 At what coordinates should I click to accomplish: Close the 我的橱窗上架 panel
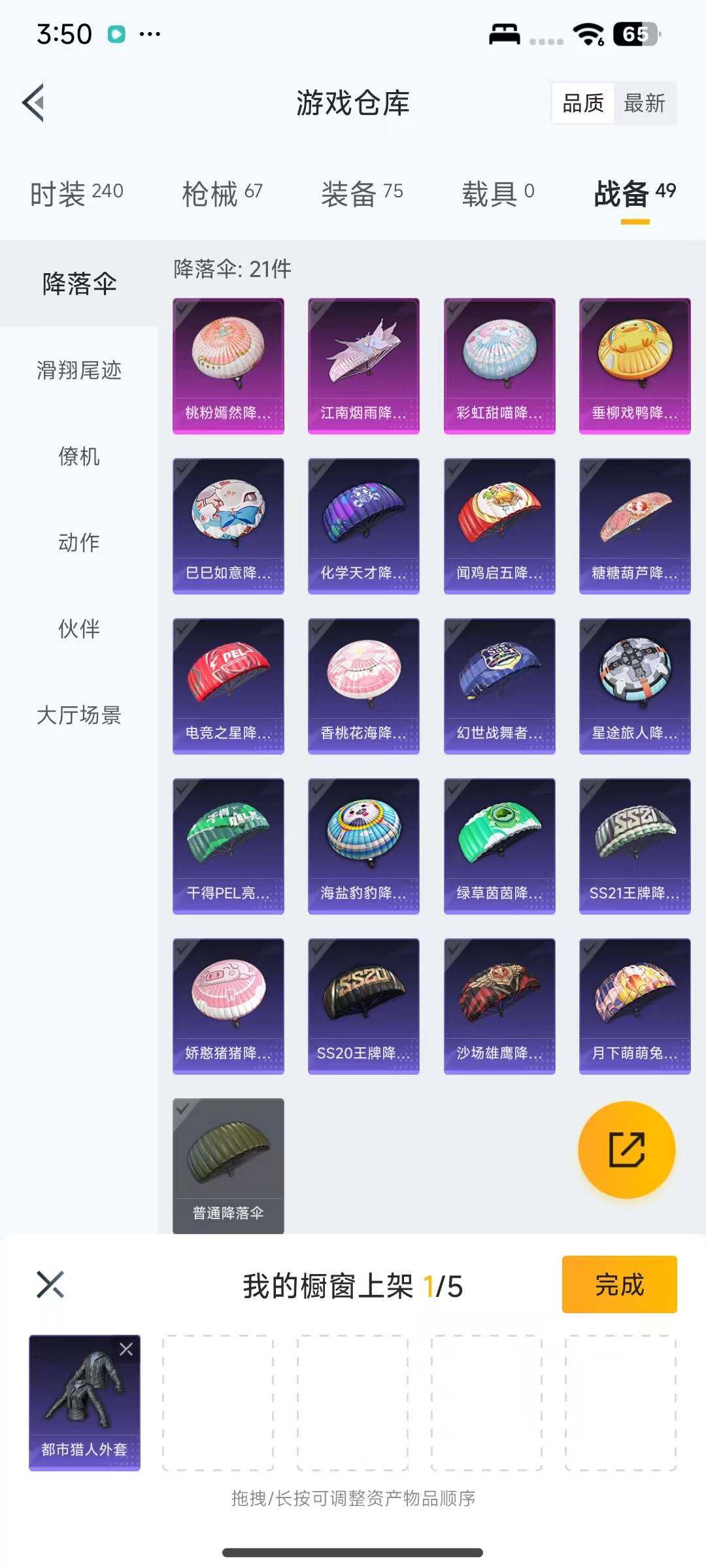[x=50, y=1284]
